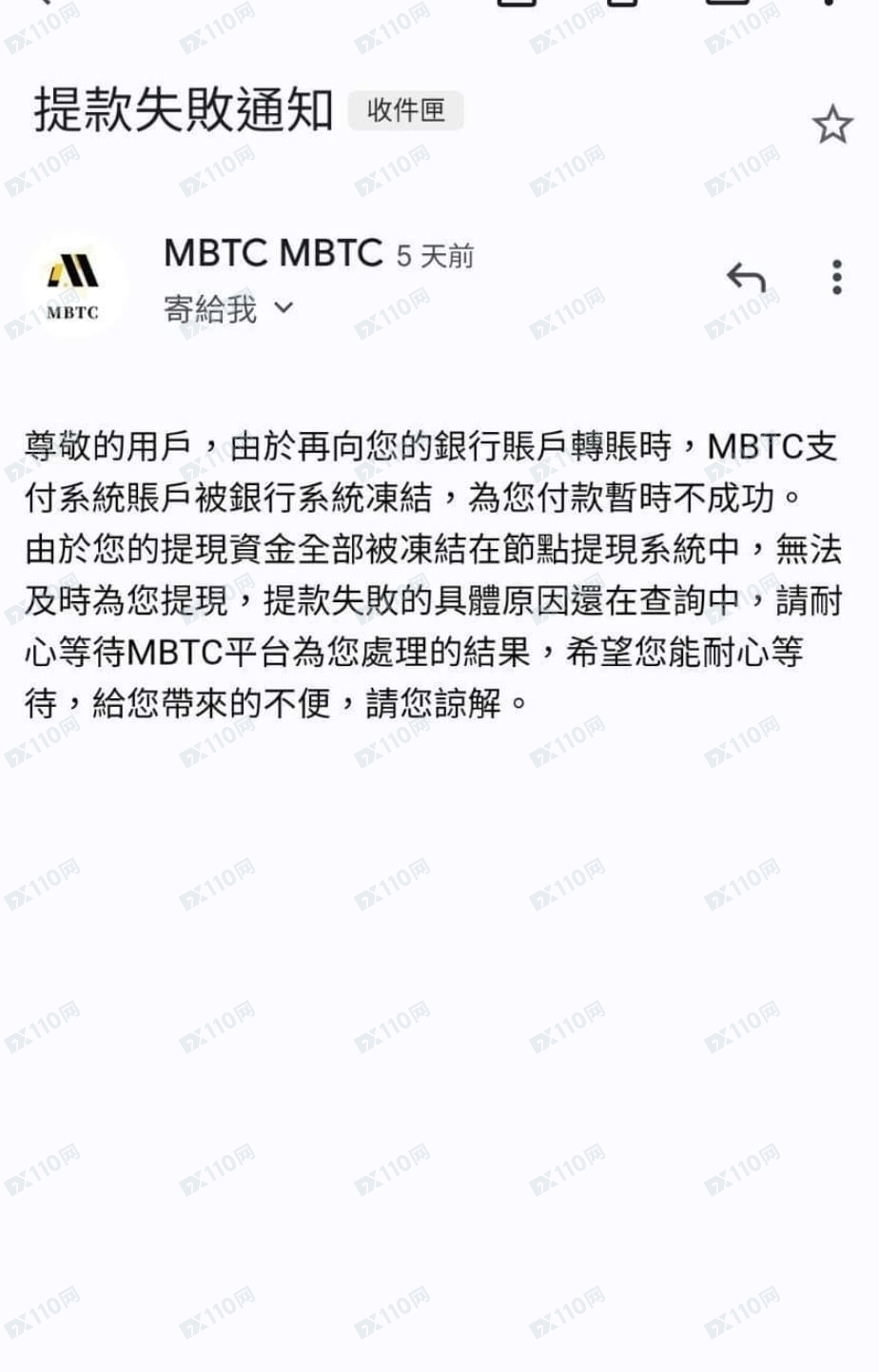Reply to the MBTC email
This screenshot has width=879, height=1372.
[746, 278]
